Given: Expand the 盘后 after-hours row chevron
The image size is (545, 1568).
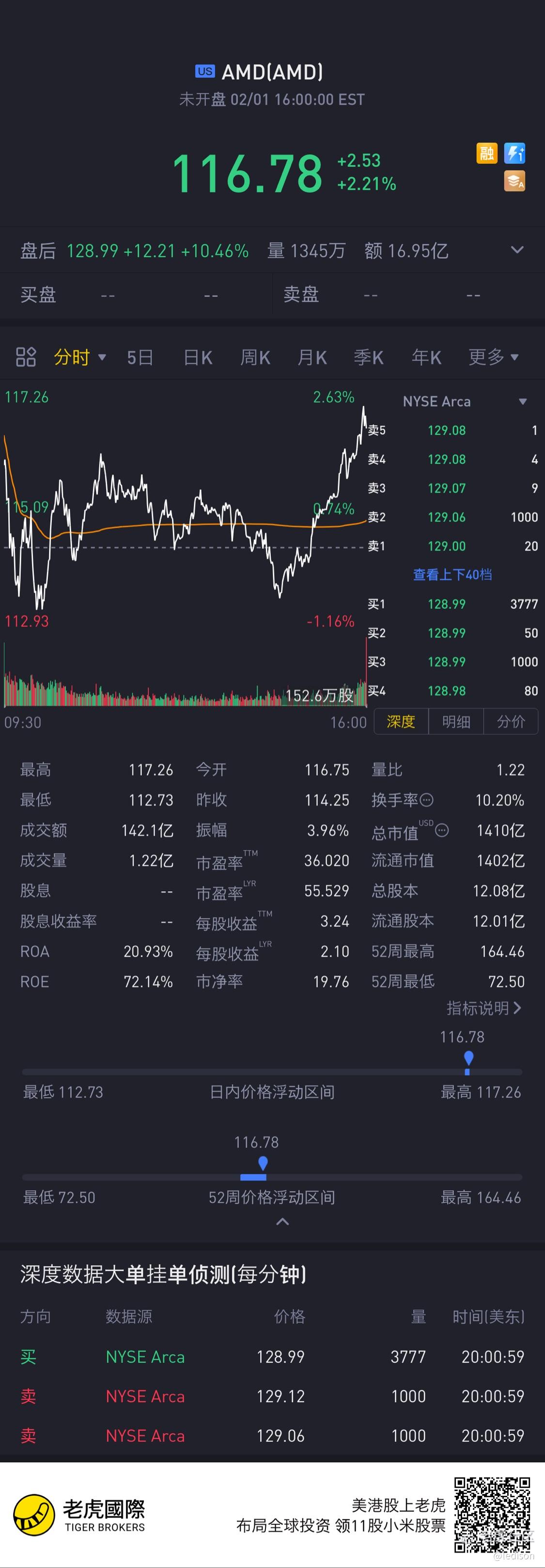Looking at the screenshot, I should point(517,250).
